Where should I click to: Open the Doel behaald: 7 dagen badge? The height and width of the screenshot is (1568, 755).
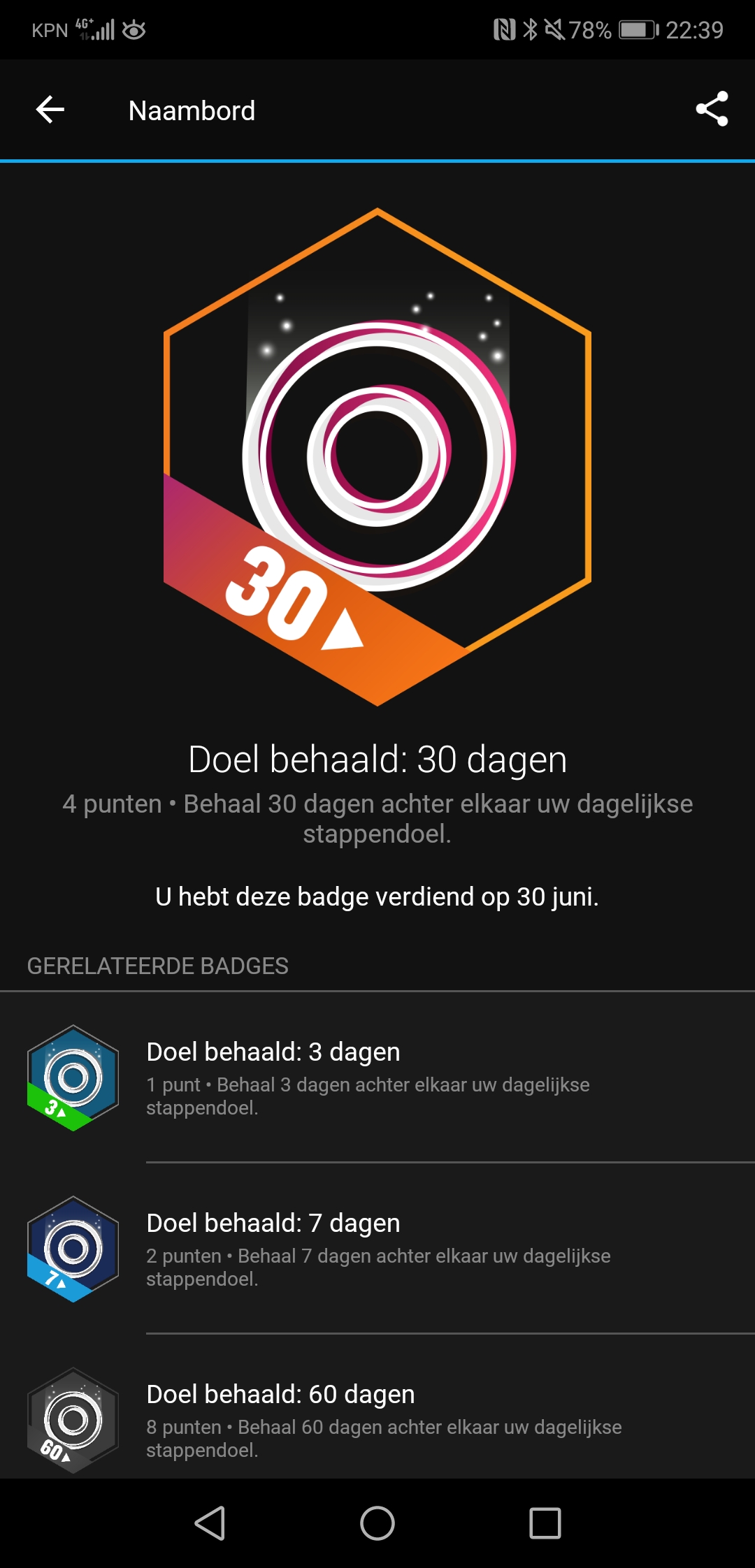click(x=377, y=1249)
